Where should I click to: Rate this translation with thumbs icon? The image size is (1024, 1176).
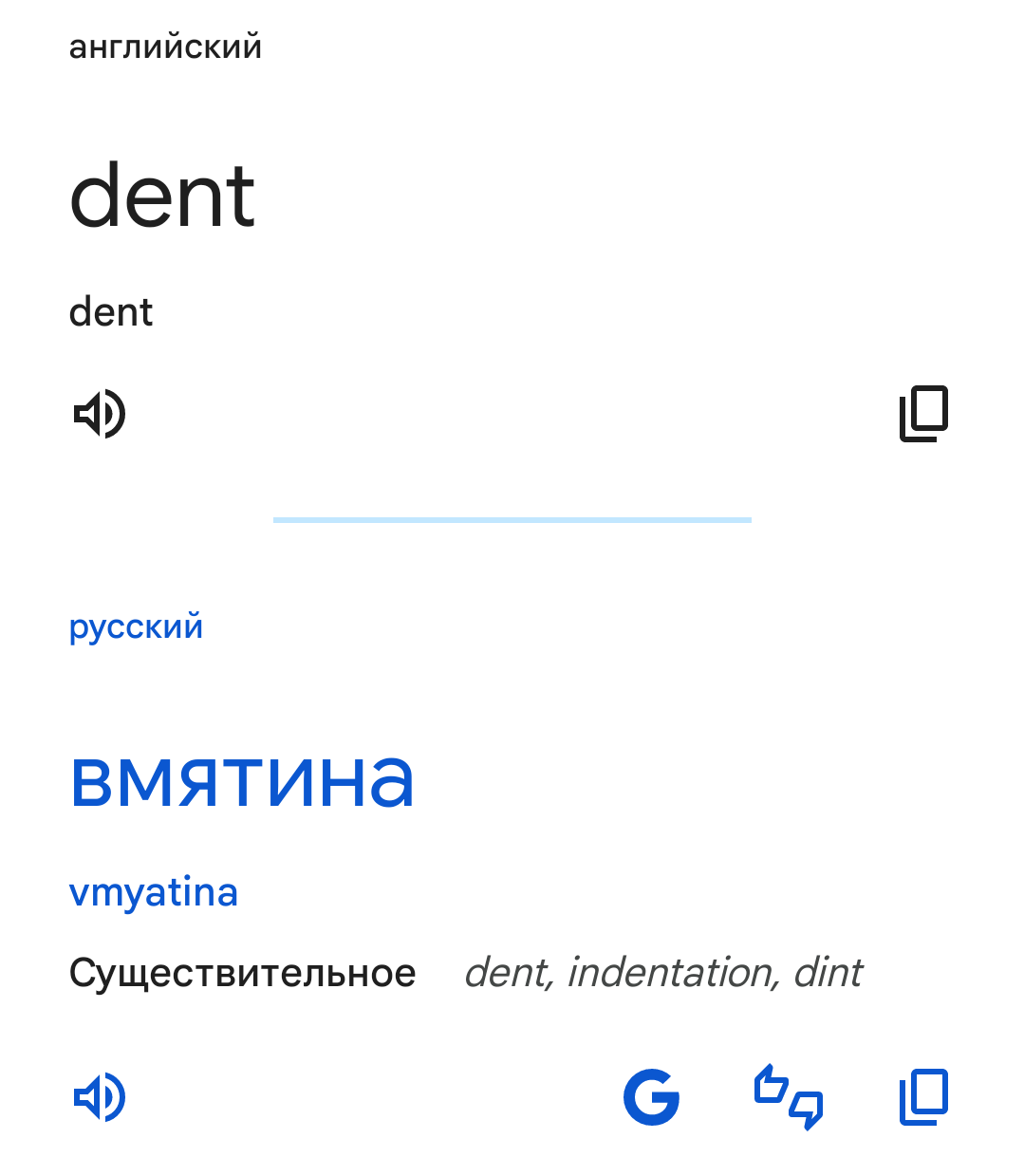click(x=788, y=1097)
